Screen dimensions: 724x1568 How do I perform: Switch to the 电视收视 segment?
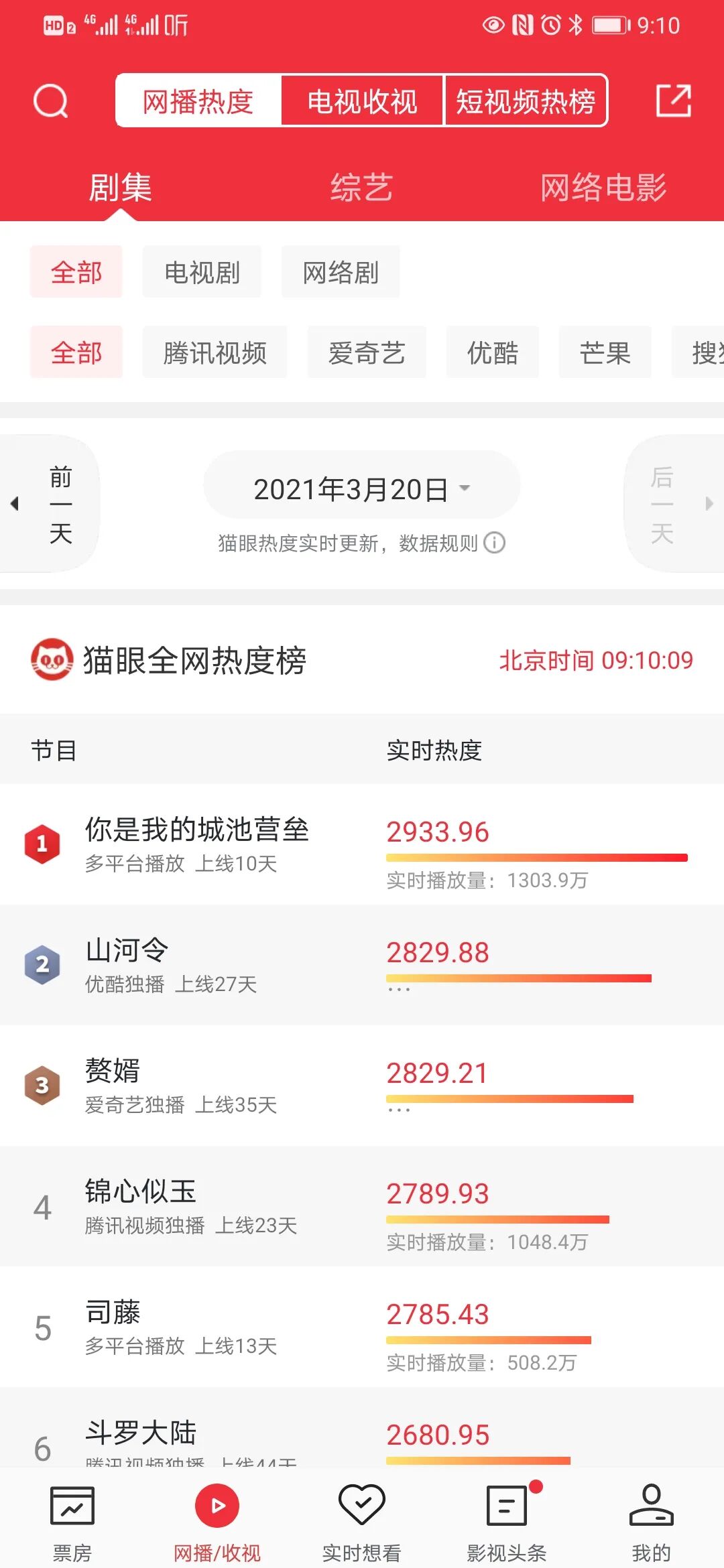(362, 101)
